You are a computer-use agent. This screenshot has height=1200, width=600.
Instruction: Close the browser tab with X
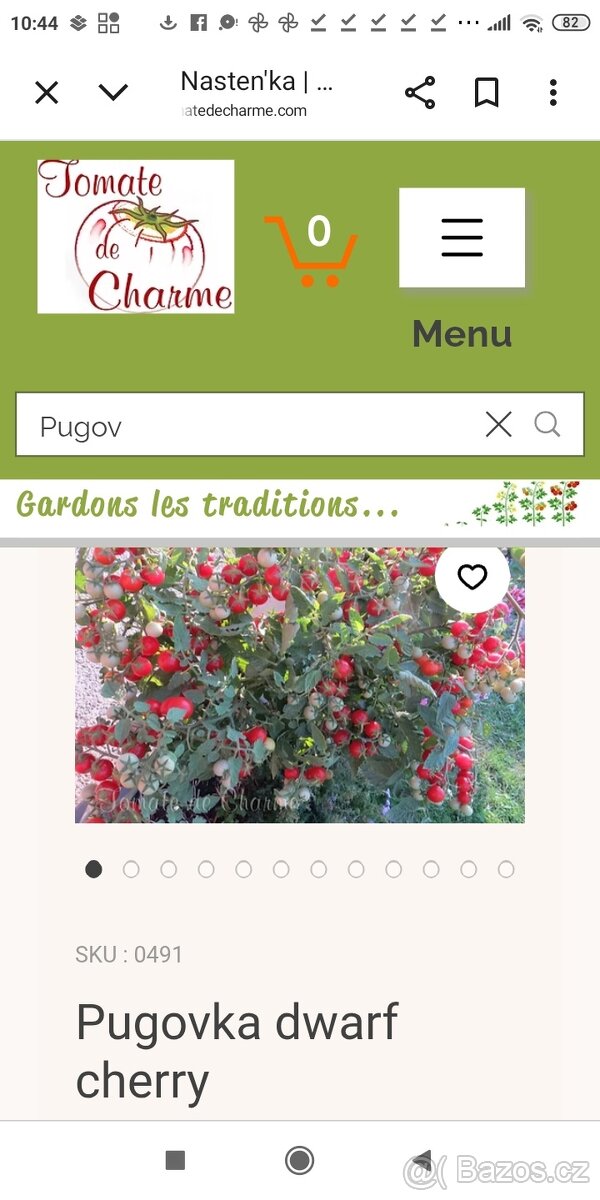[x=47, y=93]
